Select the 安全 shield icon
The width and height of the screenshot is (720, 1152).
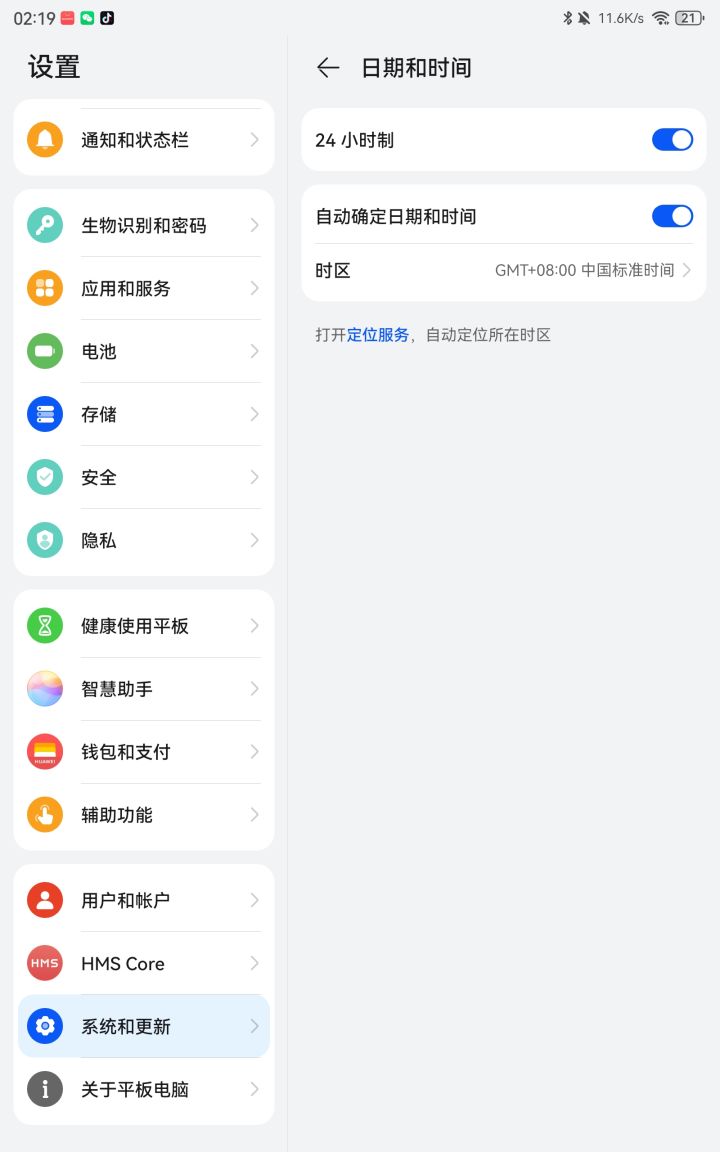(x=44, y=477)
